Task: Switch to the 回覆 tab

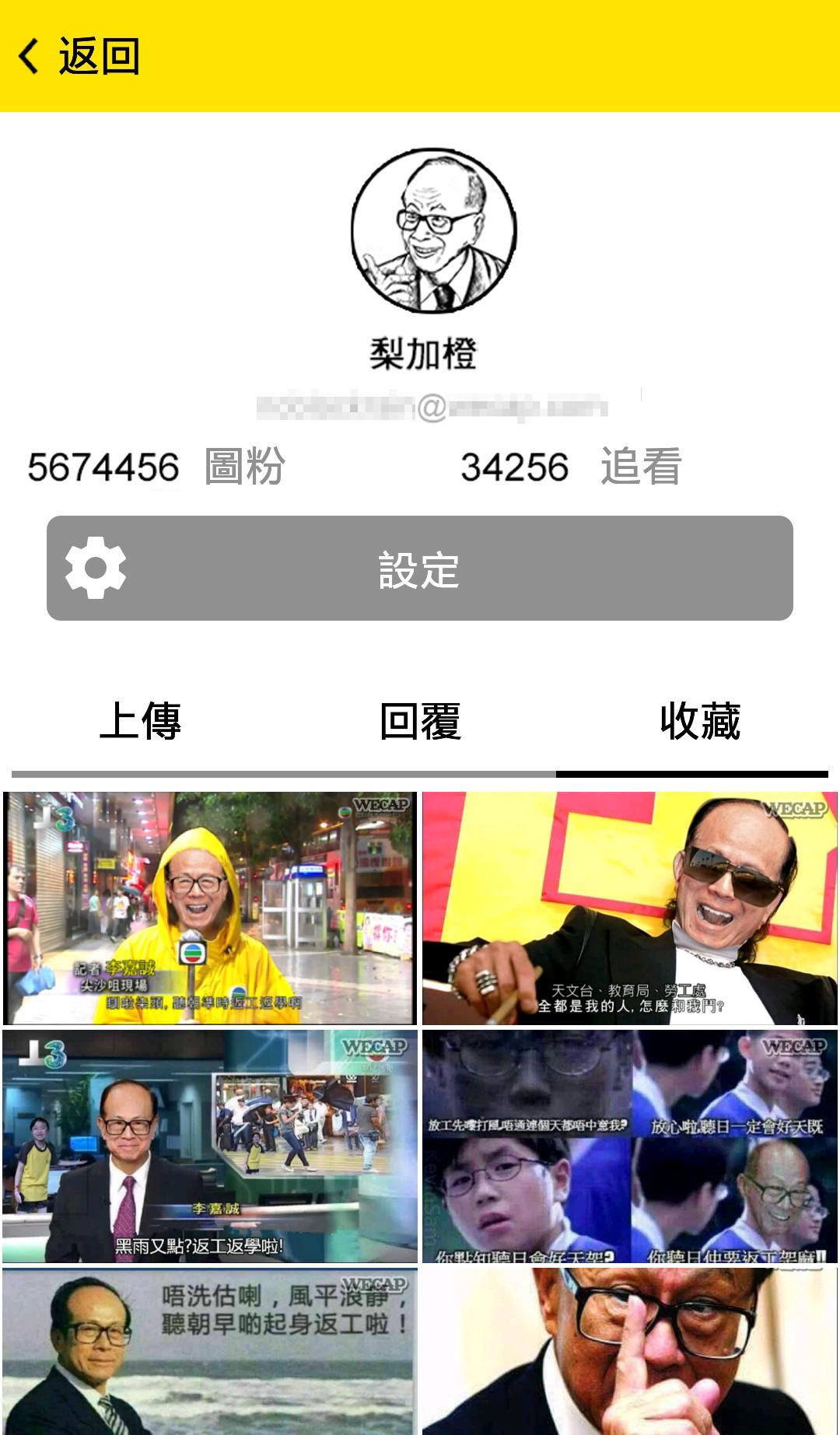Action: click(420, 721)
